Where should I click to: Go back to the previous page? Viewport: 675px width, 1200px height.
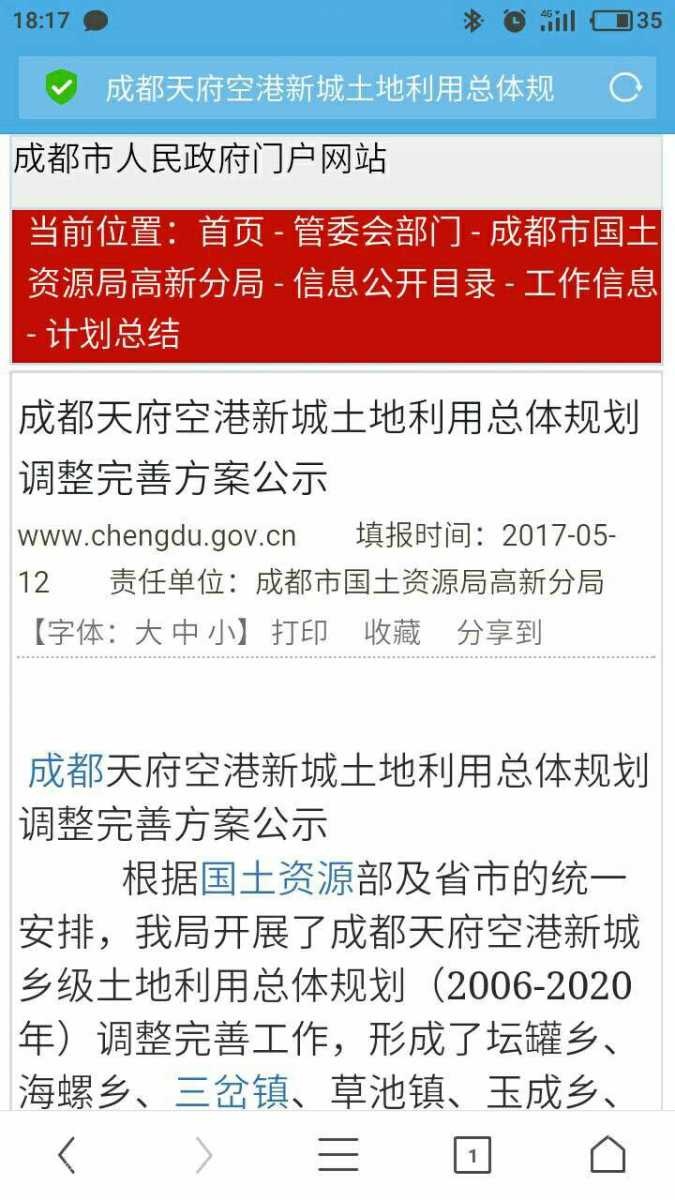click(x=66, y=1156)
